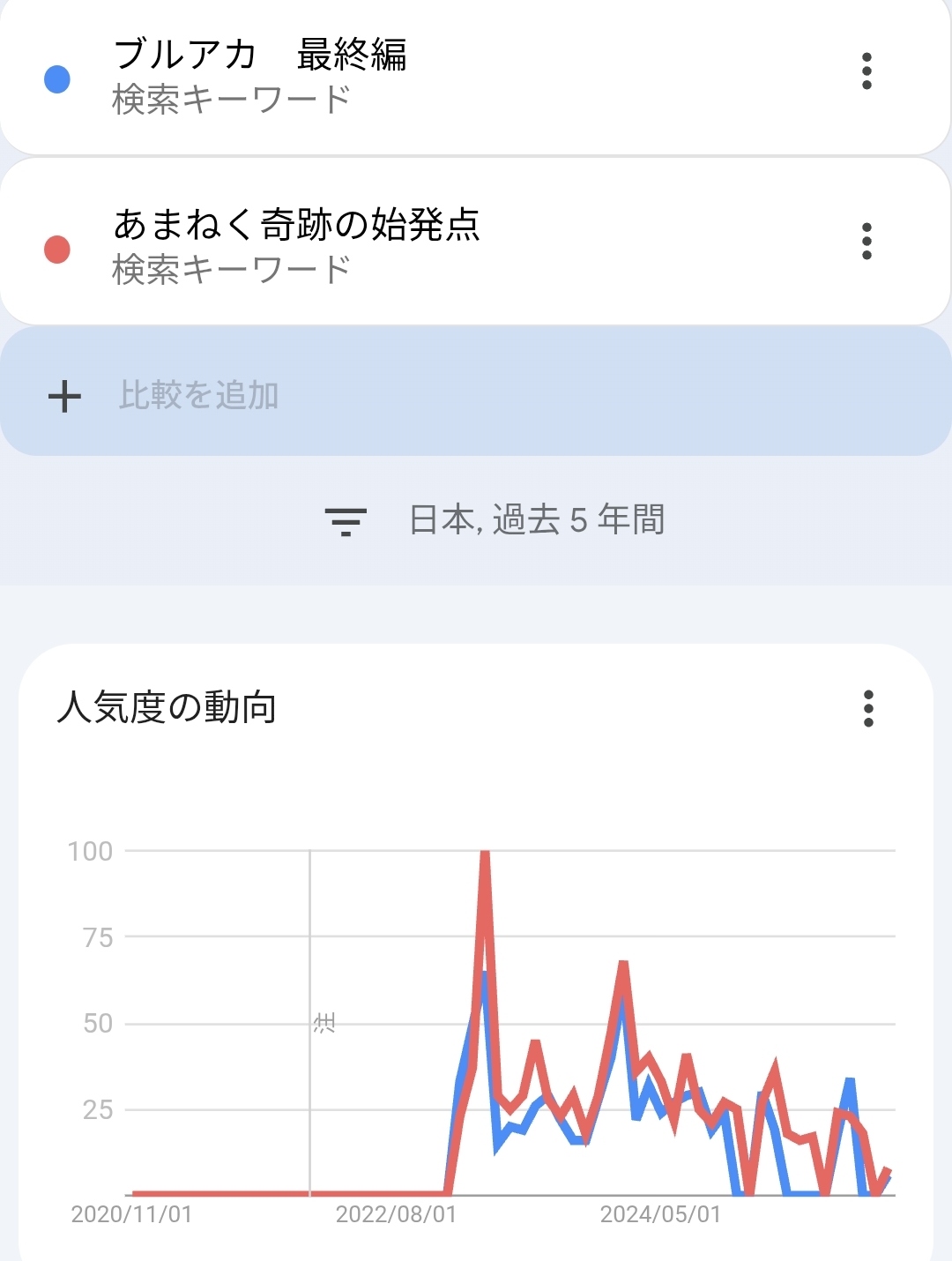Edit the ブルアカ 最終編 search term
This screenshot has width=952, height=1261.
[260, 55]
